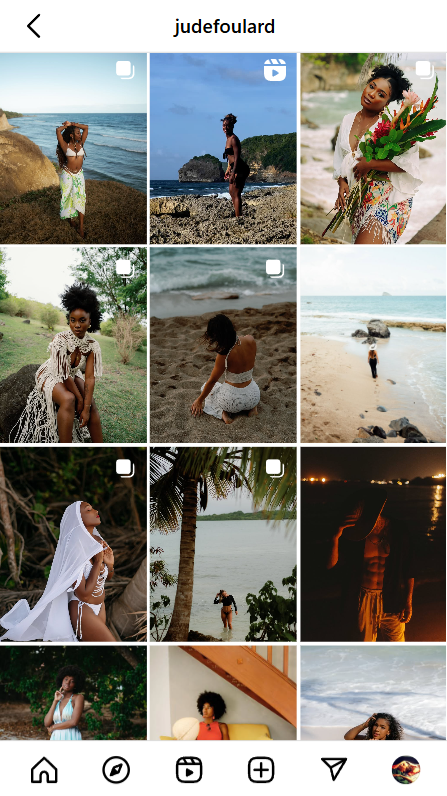
Task: Open post of woman in light blue dress
Action: (74, 692)
